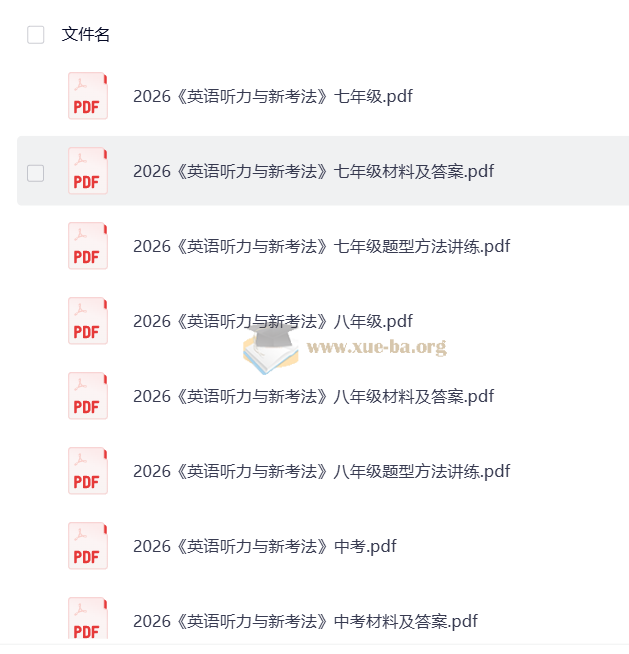This screenshot has width=629, height=654.
Task: Open 七年级题型方法讲练.pdf
Action: (321, 247)
